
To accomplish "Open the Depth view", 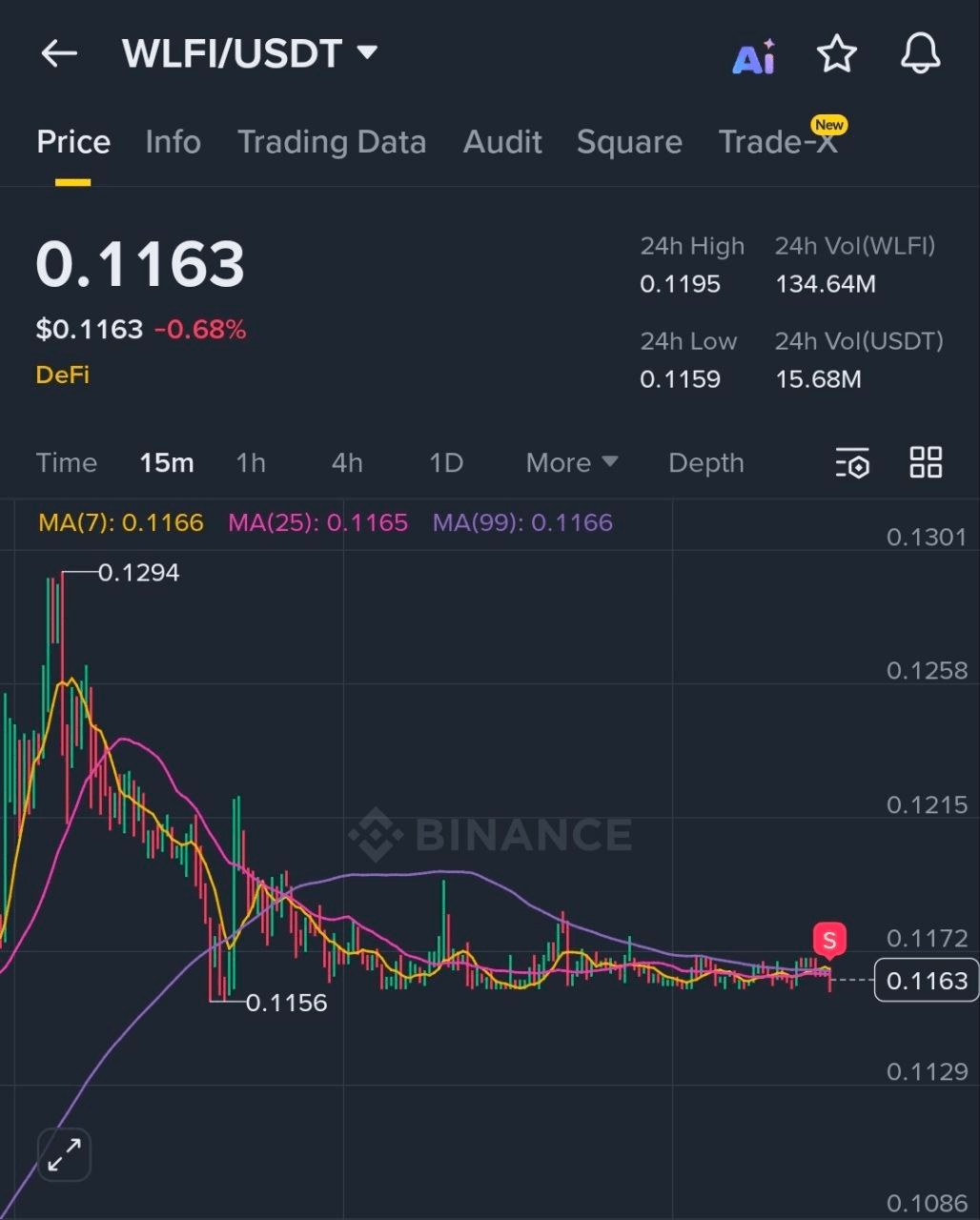I will point(705,463).
